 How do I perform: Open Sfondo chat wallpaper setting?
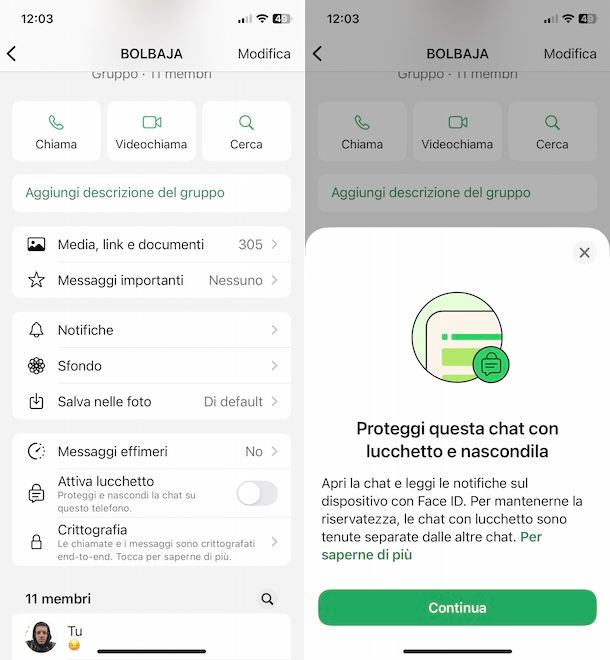tap(151, 366)
